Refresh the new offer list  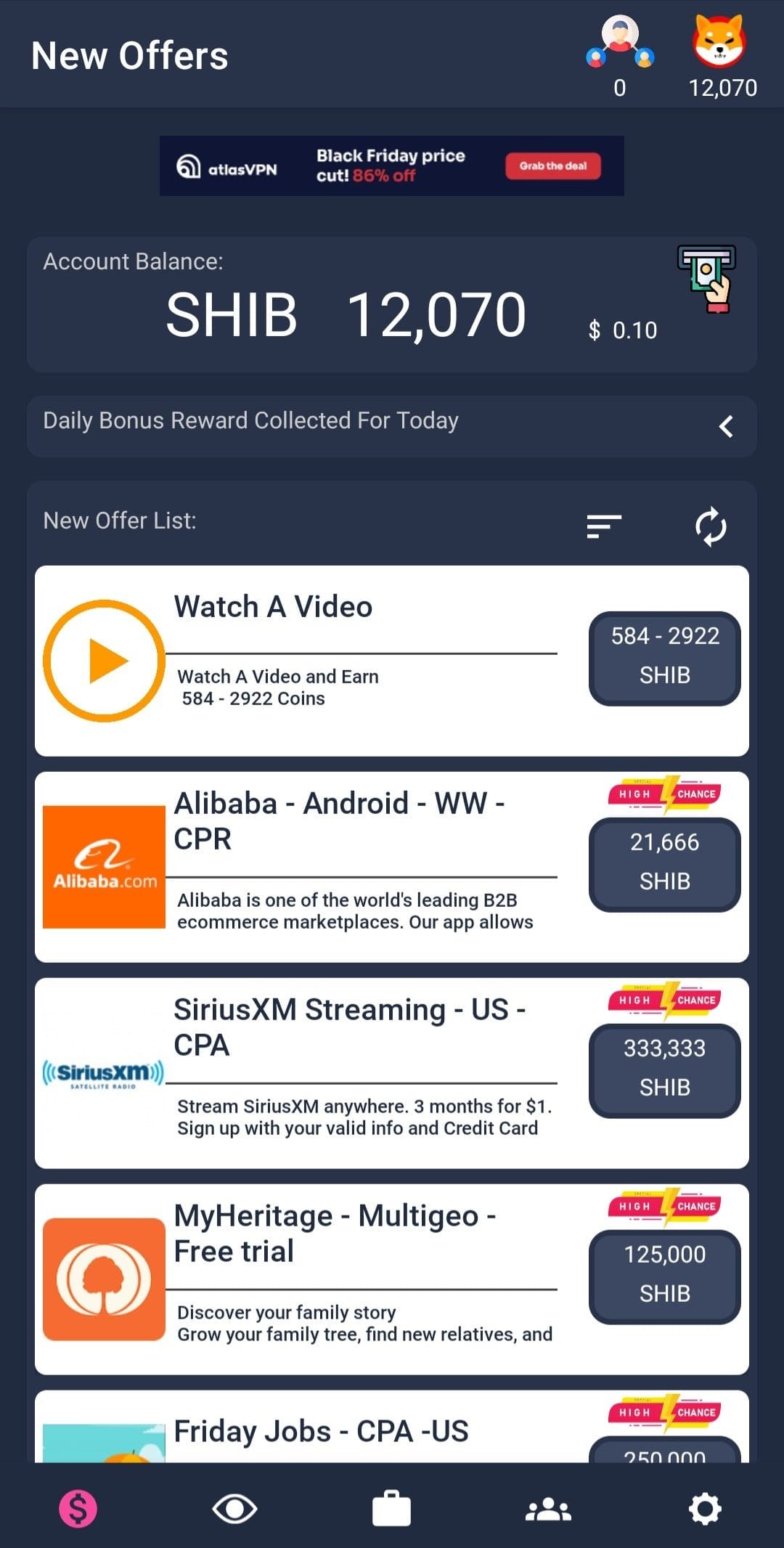click(x=711, y=526)
